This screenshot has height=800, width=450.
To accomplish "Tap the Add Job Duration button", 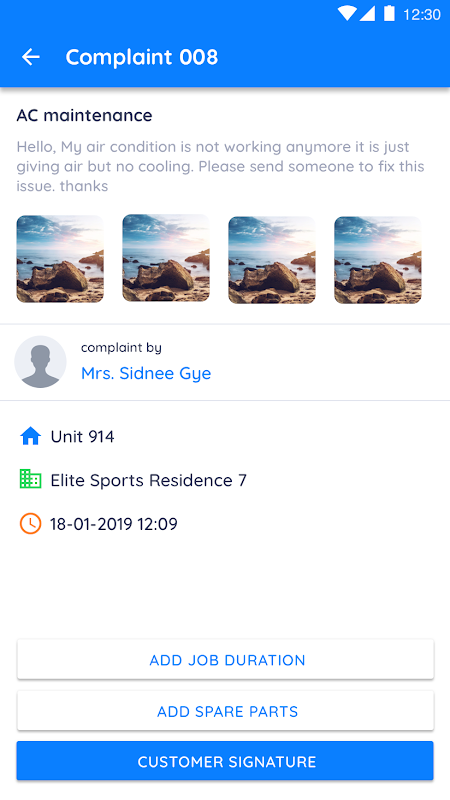I will click(226, 660).
